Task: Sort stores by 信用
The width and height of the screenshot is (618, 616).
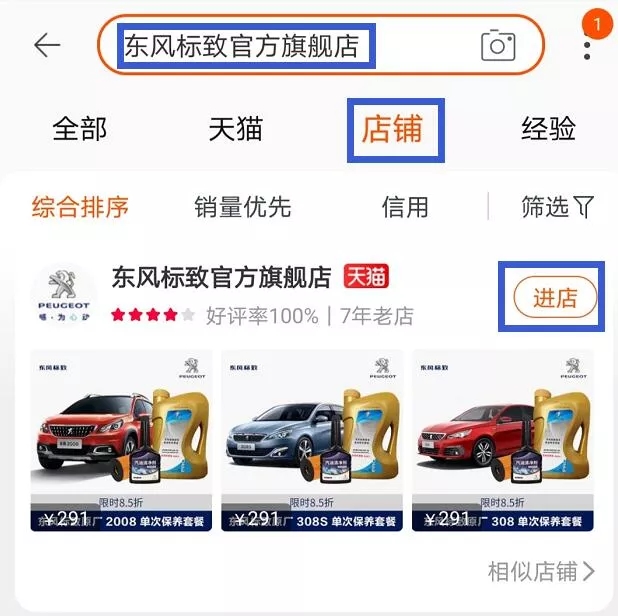Action: coord(405,207)
